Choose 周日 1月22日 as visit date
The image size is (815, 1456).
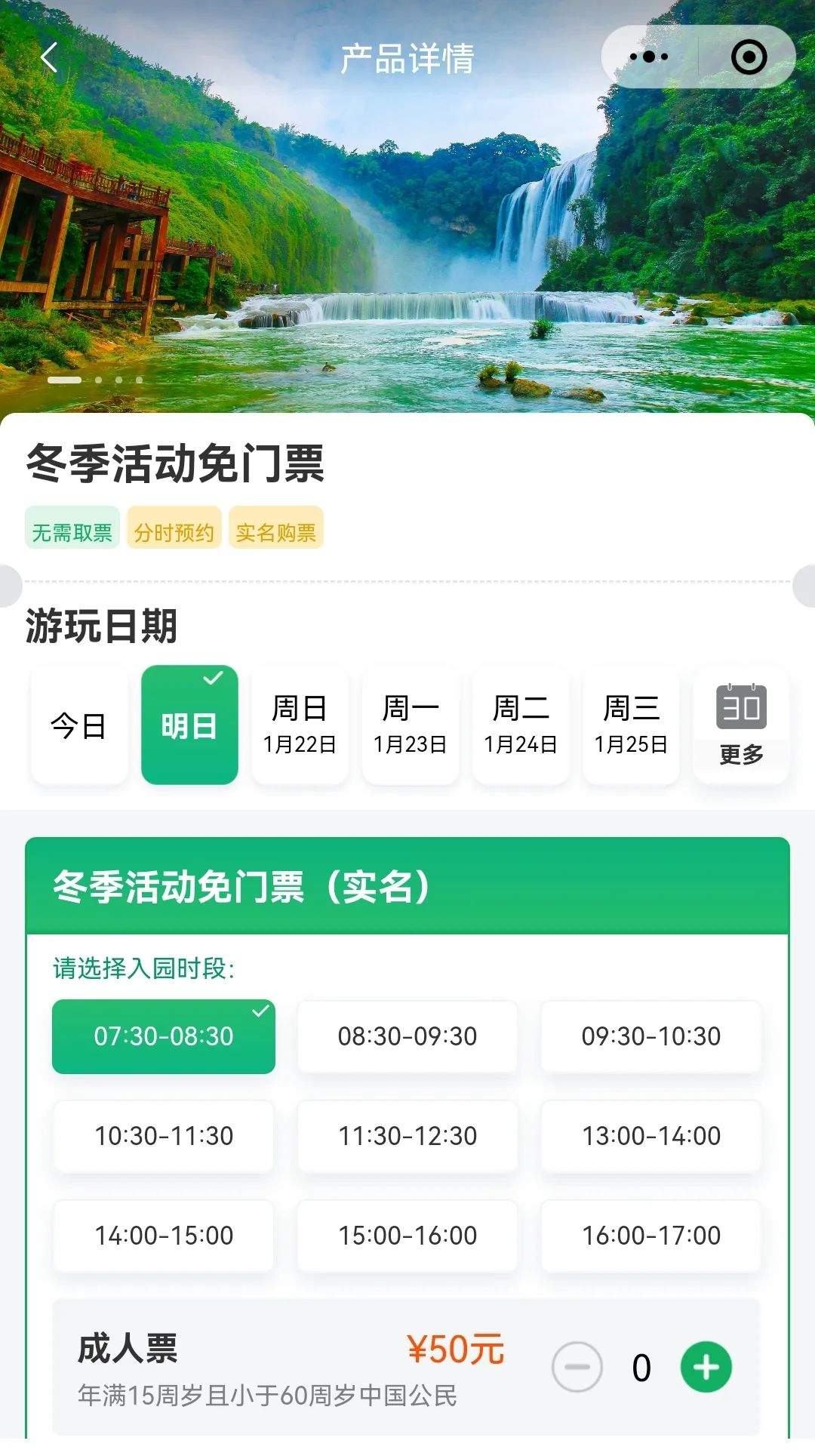pyautogui.click(x=300, y=726)
